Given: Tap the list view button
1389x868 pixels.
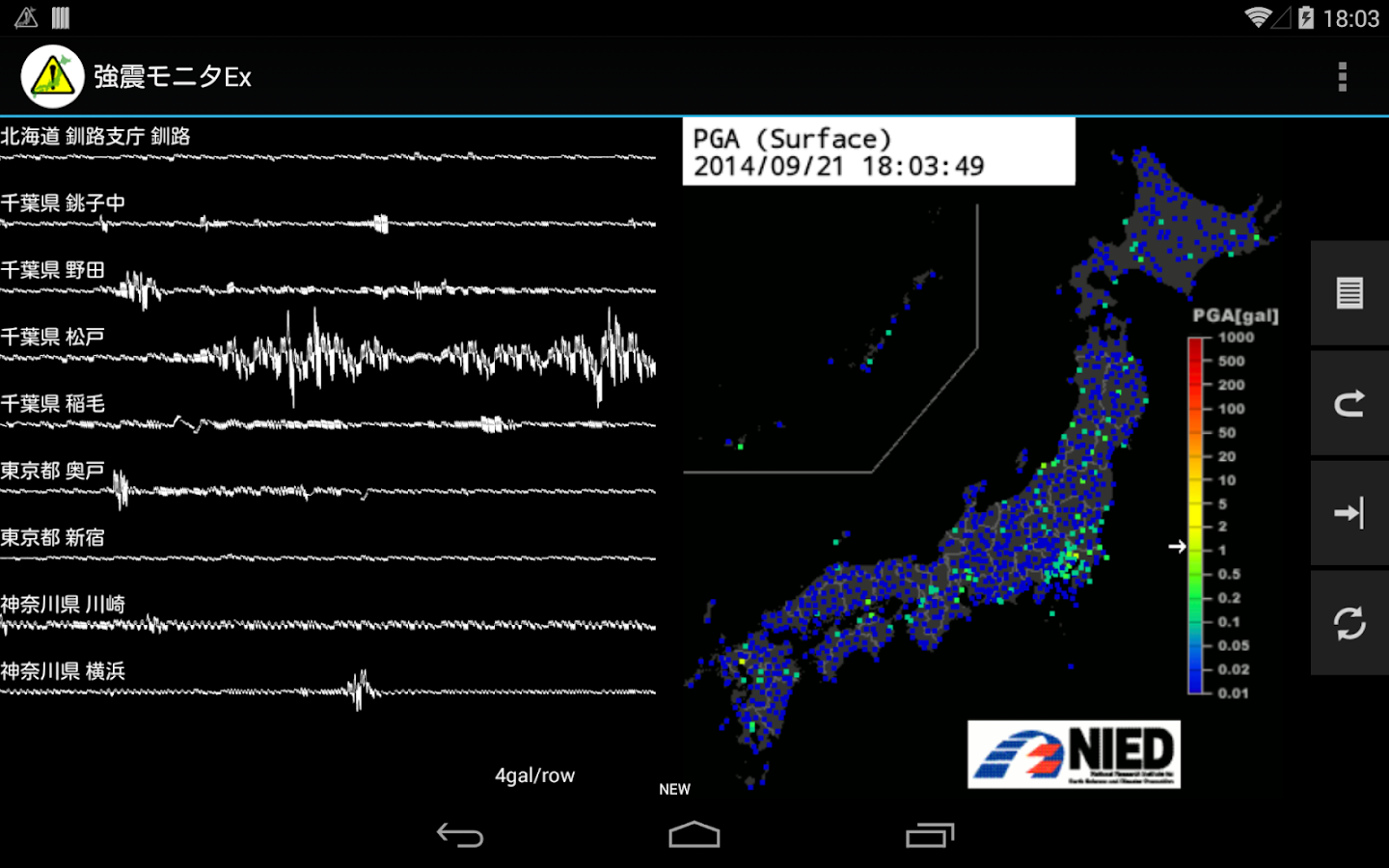Looking at the screenshot, I should pyautogui.click(x=1349, y=293).
